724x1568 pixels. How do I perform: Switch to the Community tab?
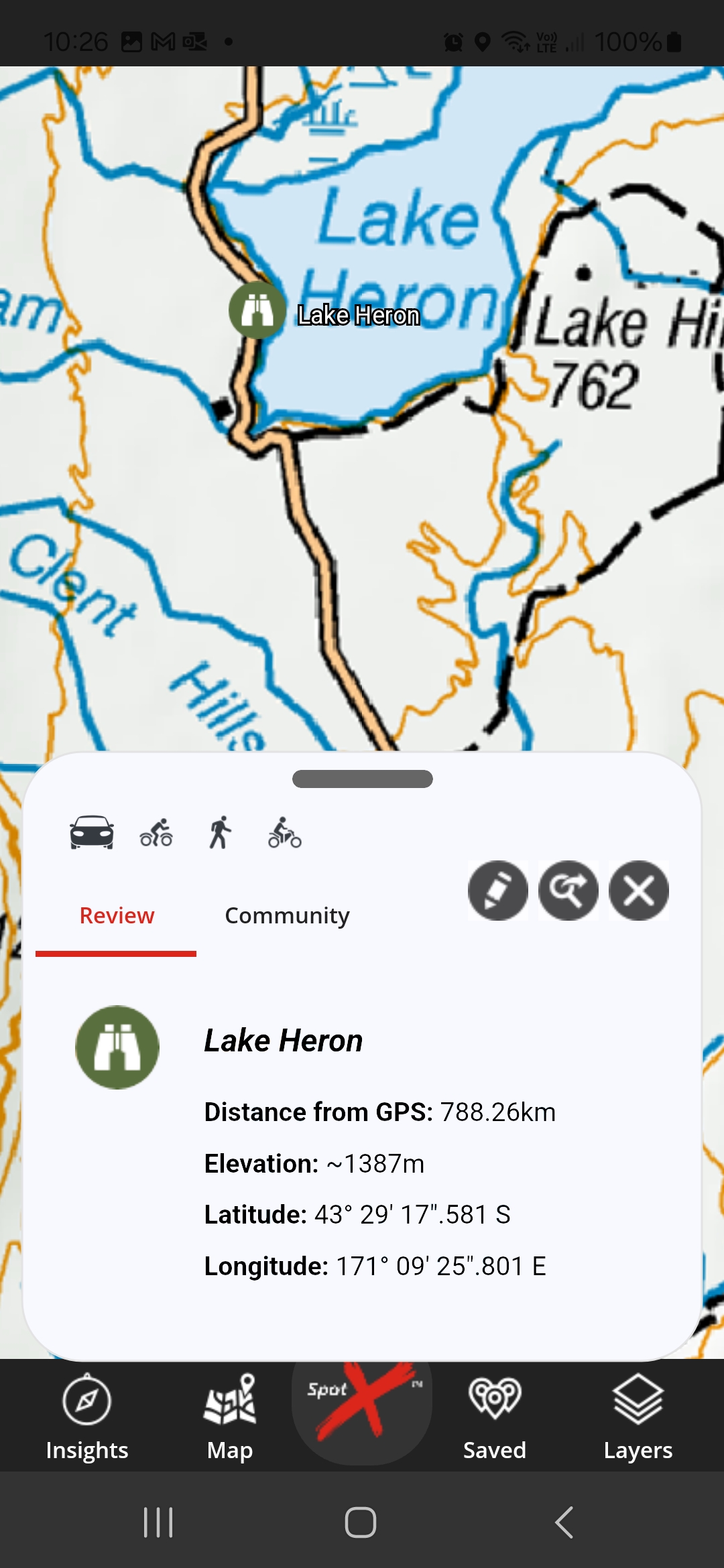coord(287,915)
